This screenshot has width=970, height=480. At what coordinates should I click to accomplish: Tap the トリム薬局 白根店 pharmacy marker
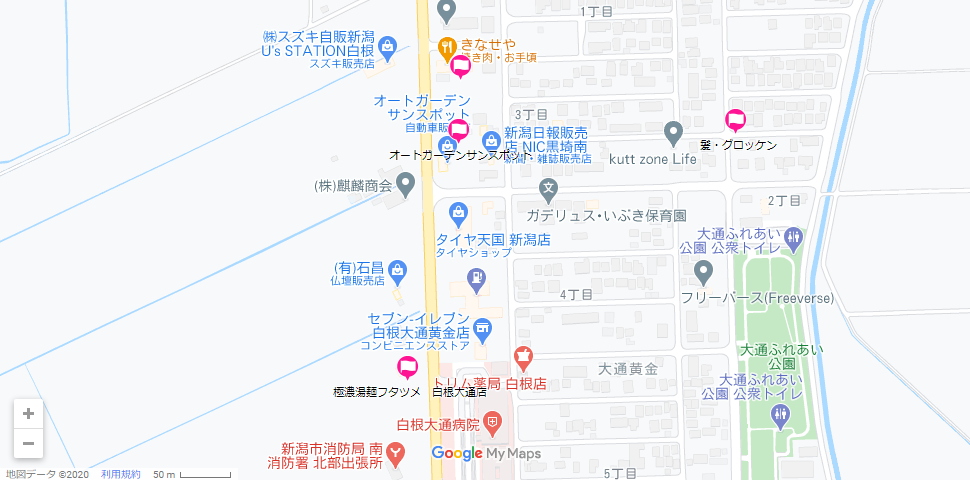click(x=522, y=355)
